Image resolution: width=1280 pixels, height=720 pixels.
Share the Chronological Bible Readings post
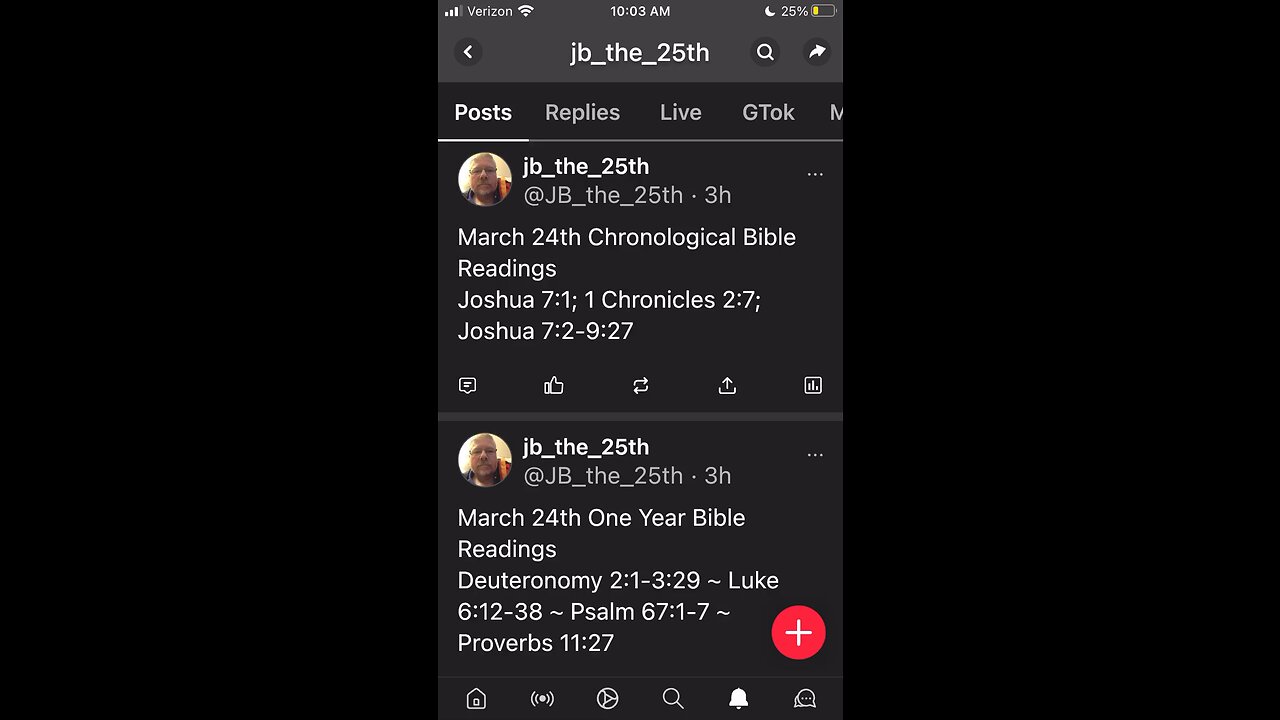click(727, 385)
